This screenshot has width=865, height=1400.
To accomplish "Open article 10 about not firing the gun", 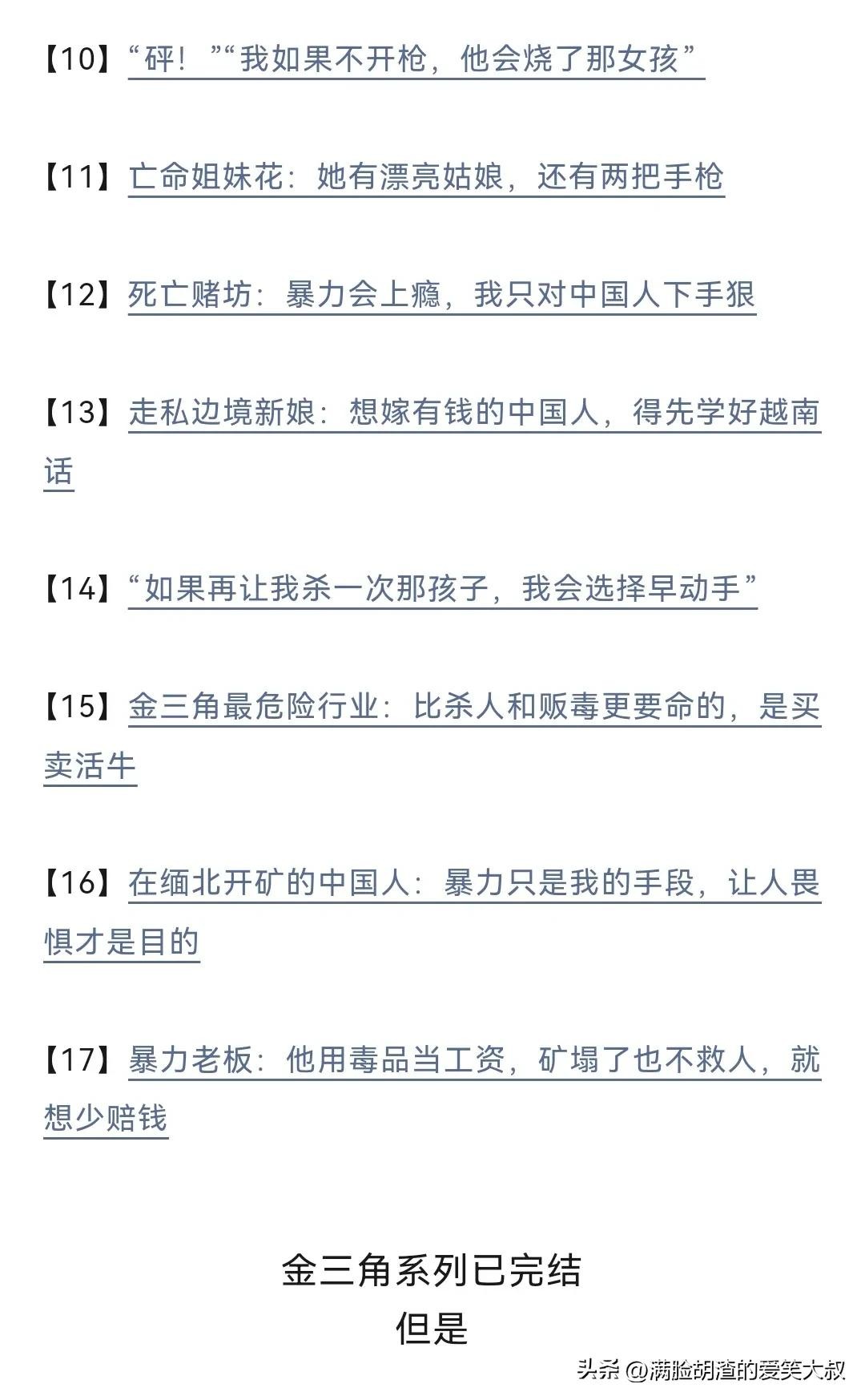I will pyautogui.click(x=415, y=59).
